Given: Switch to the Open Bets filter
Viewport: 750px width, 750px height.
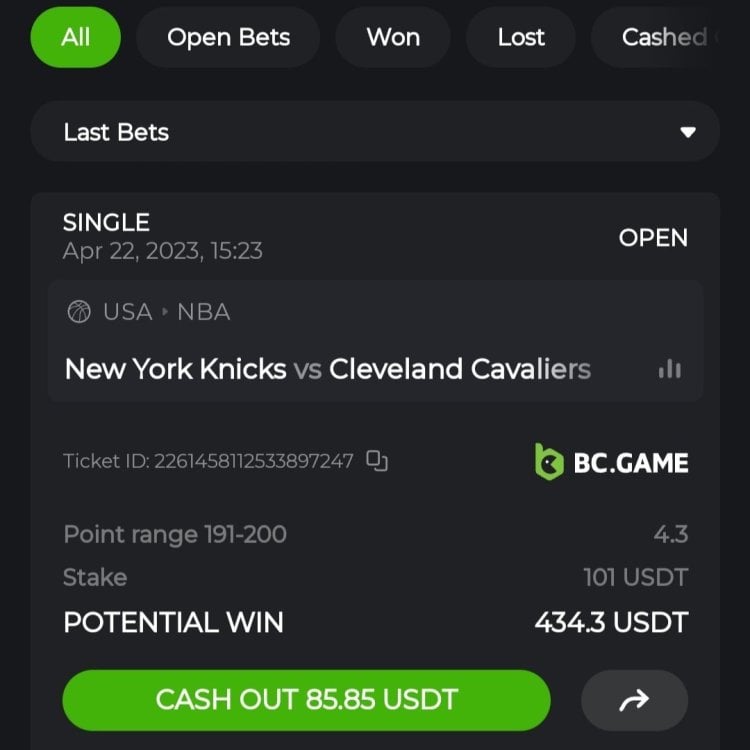Looking at the screenshot, I should pyautogui.click(x=228, y=38).
